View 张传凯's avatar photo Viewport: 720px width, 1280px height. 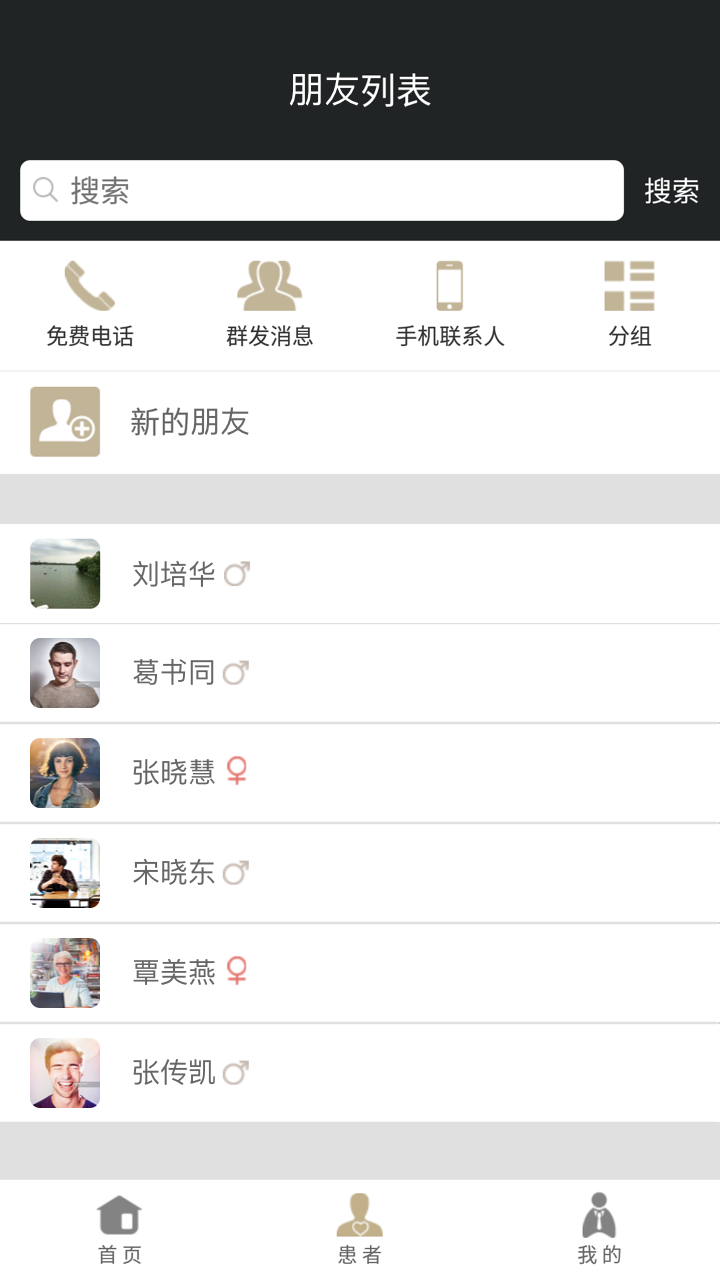pyautogui.click(x=64, y=1072)
